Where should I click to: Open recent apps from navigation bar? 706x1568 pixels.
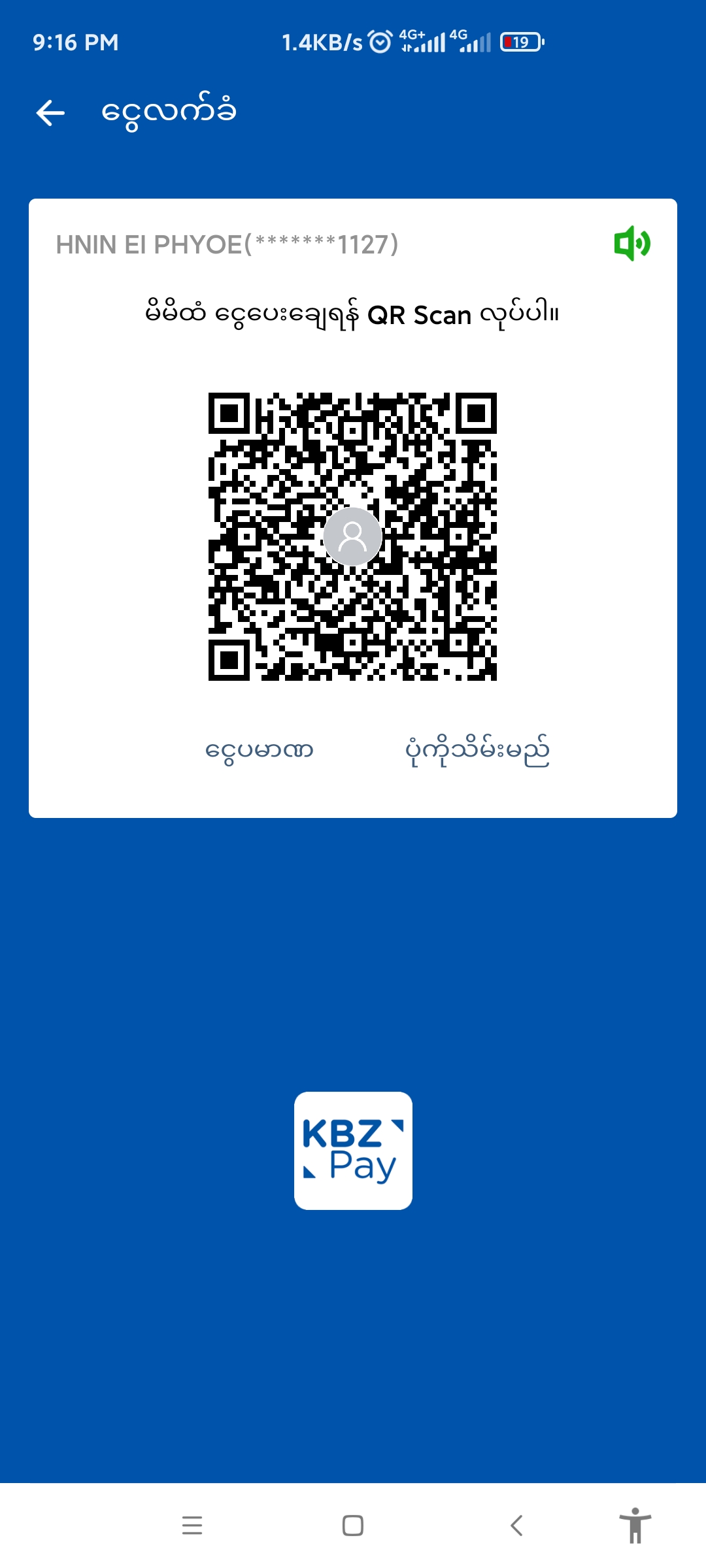click(x=192, y=1525)
